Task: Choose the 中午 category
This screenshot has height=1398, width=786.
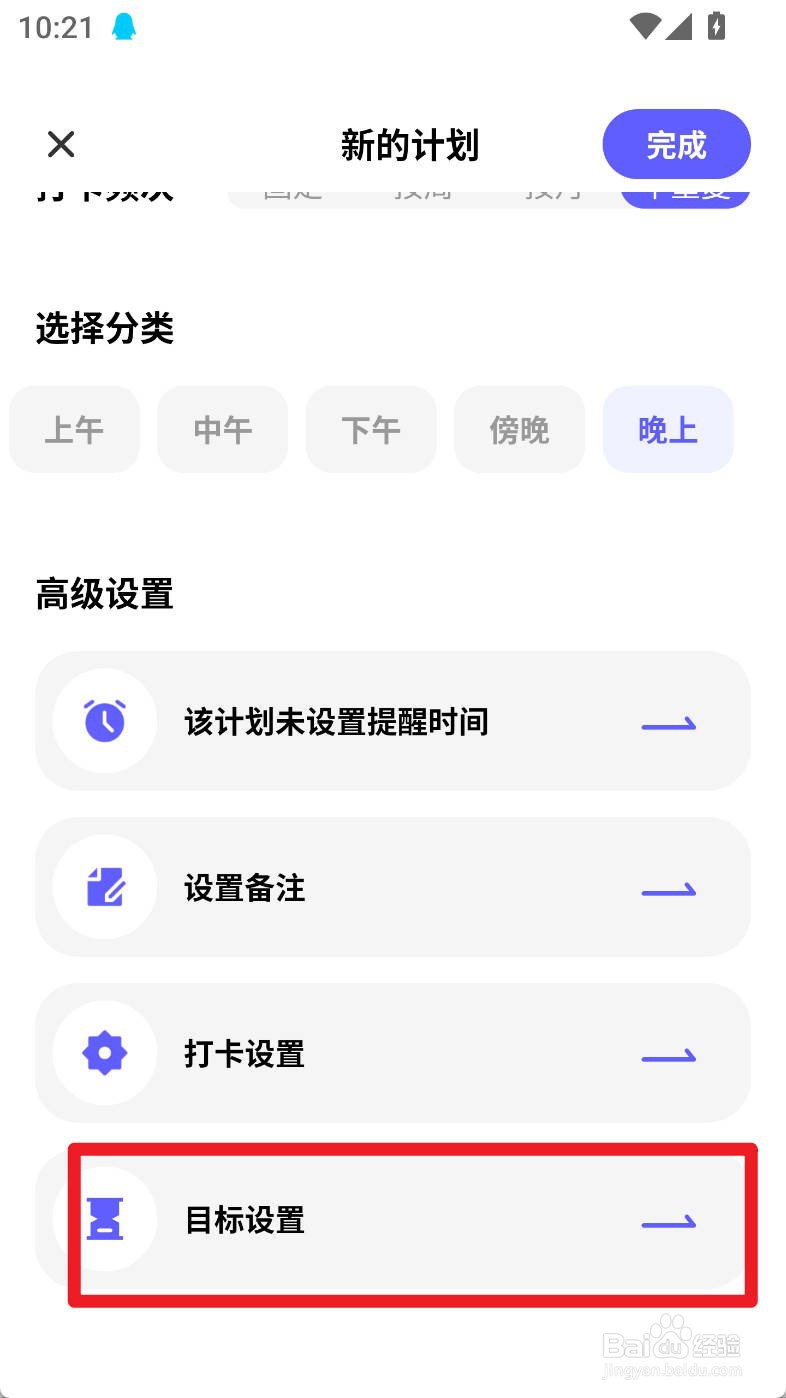Action: [x=222, y=430]
